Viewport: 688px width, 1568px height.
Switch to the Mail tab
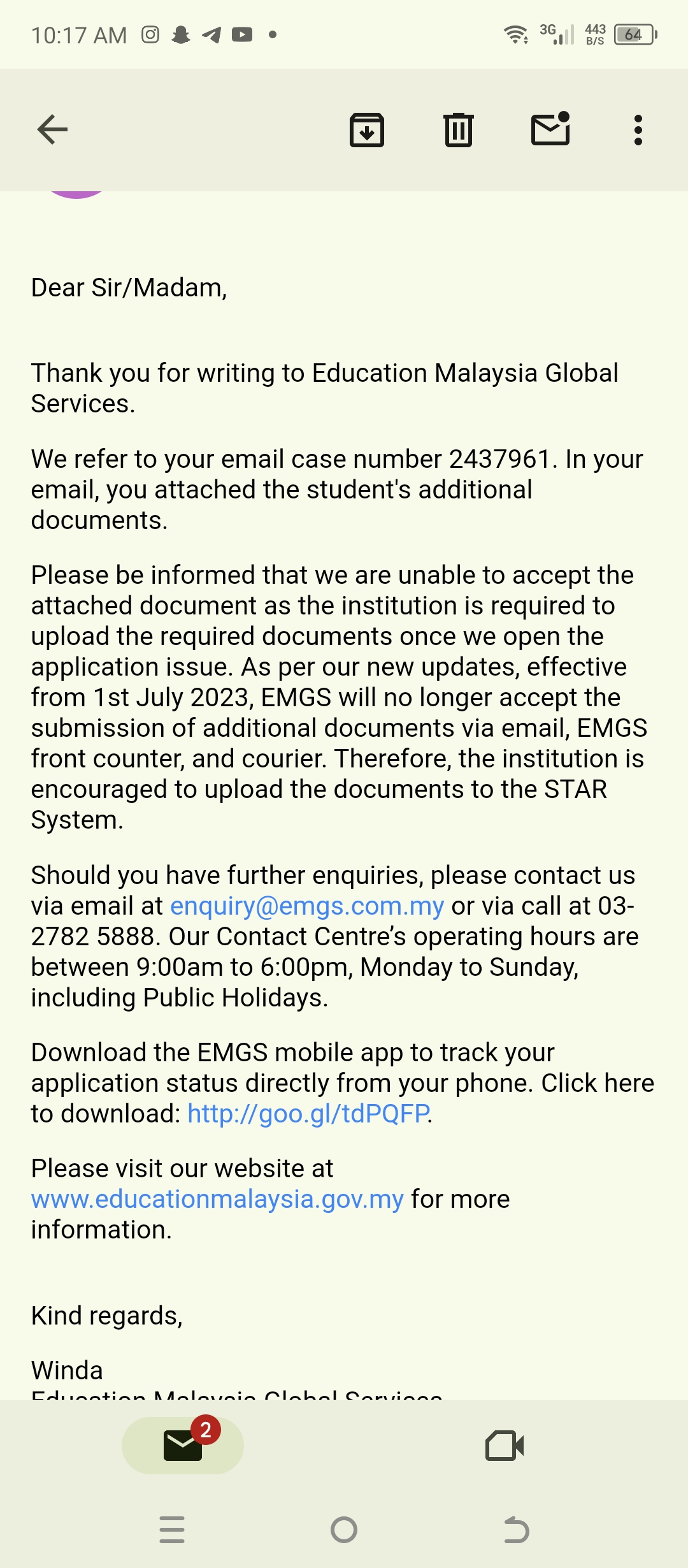click(183, 1445)
